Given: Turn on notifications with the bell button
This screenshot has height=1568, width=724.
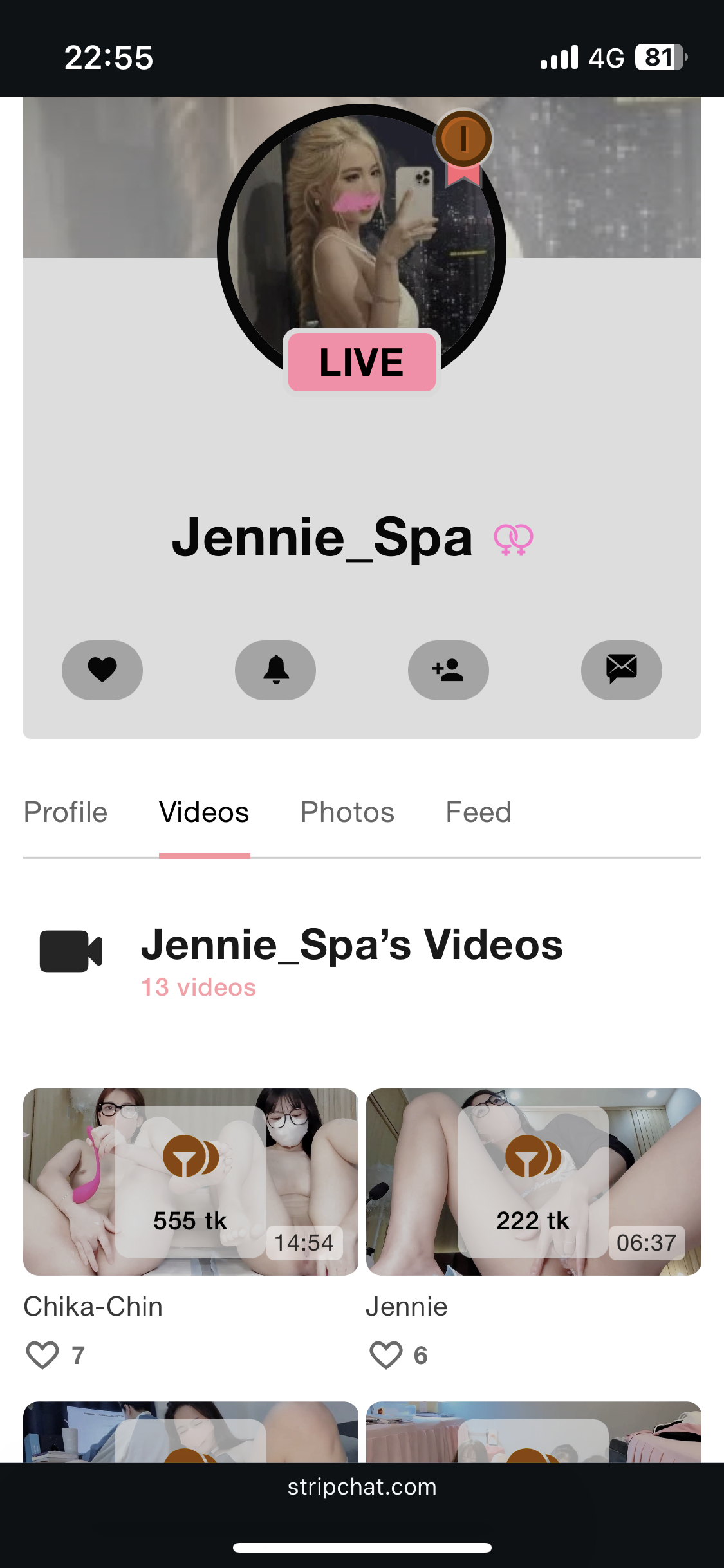Looking at the screenshot, I should click(275, 670).
